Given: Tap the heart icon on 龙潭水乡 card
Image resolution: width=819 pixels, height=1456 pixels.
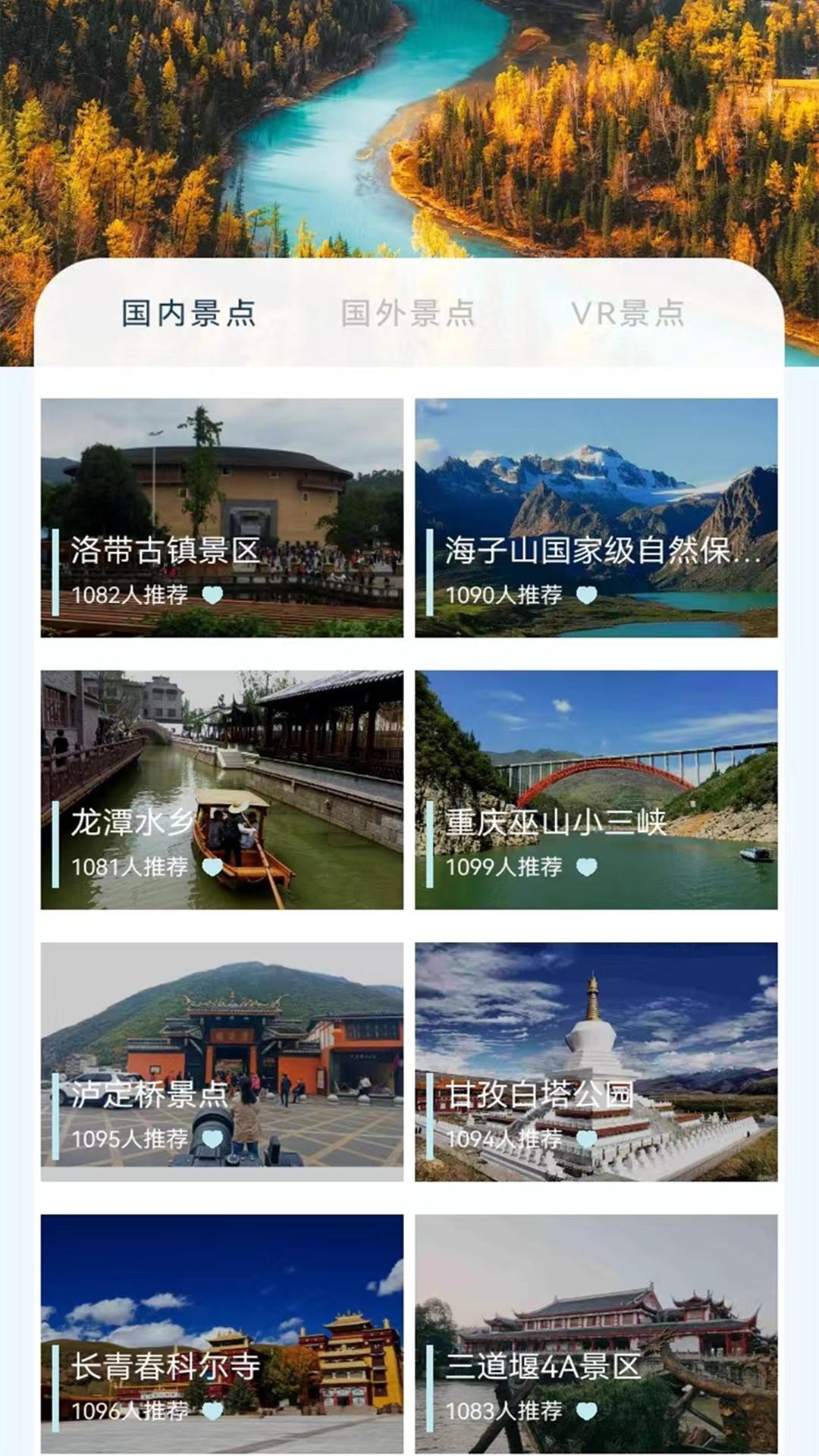Looking at the screenshot, I should click(x=211, y=865).
